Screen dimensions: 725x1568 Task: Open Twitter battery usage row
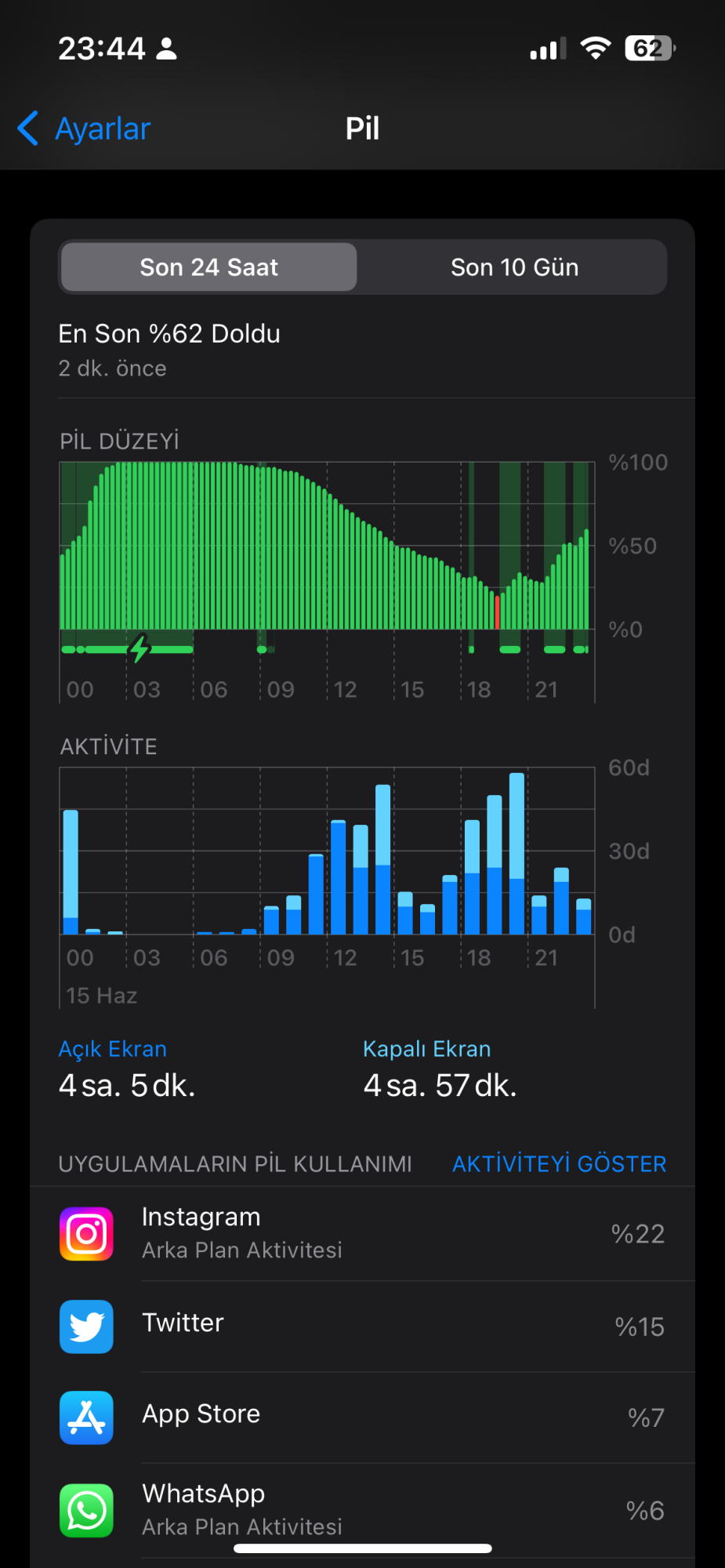(x=362, y=1326)
